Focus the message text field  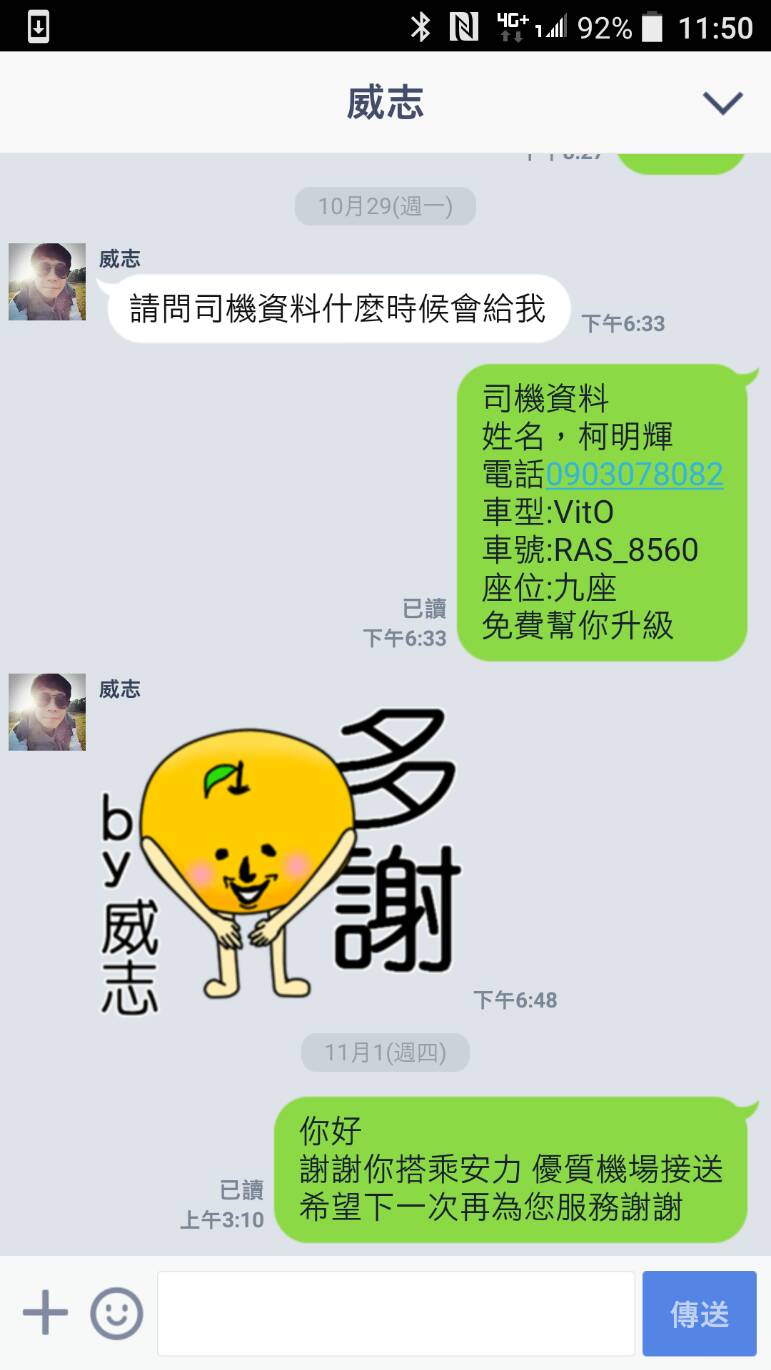point(396,1313)
